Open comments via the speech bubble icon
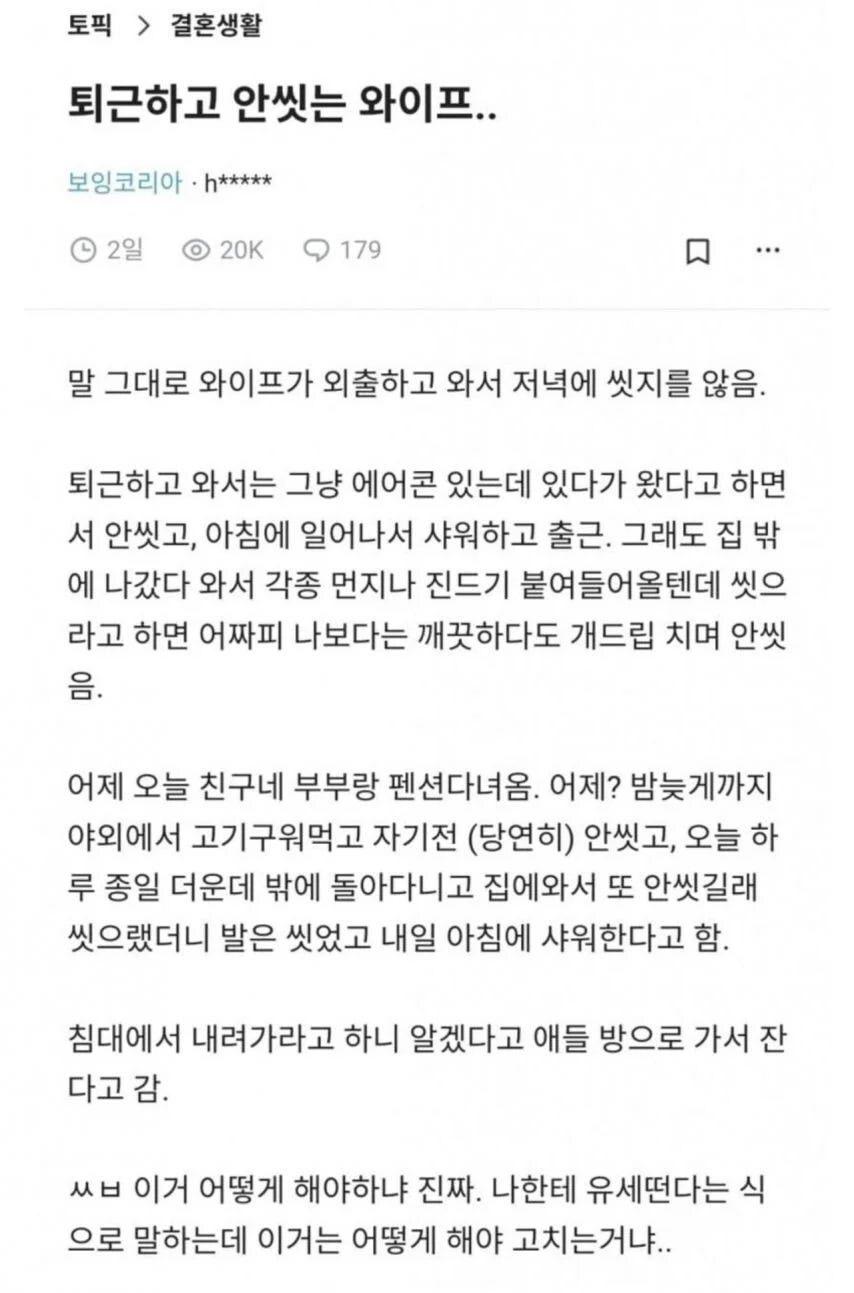 [x=317, y=252]
